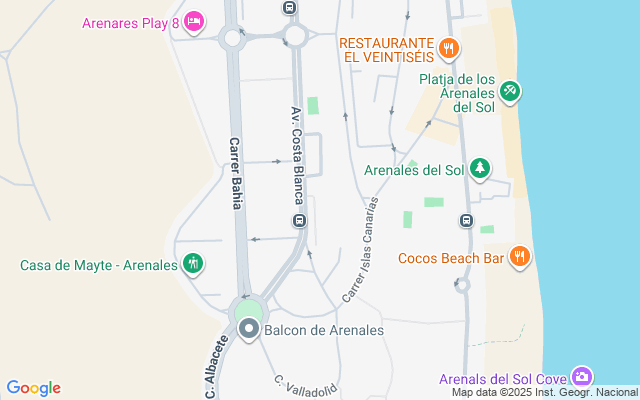The height and width of the screenshot is (400, 640).
Task: Tap the bus stop near Cocos Beach Bar
Action: coord(466,220)
